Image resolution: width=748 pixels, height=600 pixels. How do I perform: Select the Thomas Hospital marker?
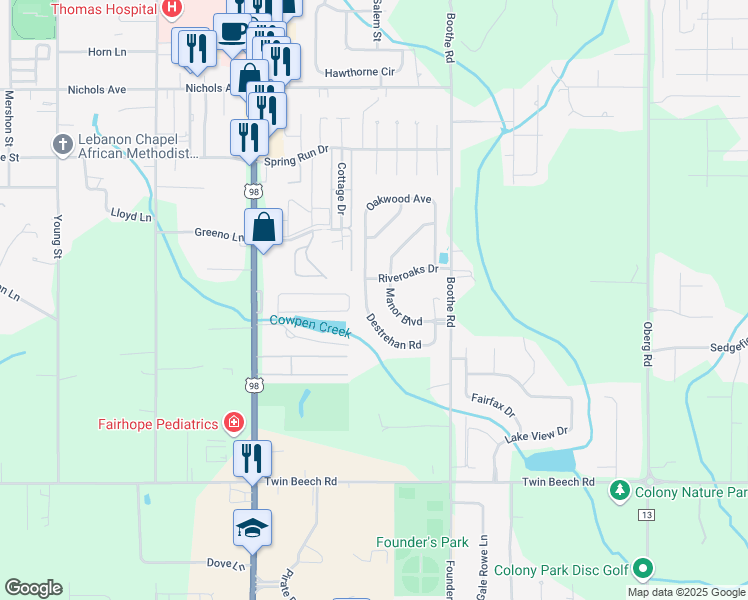click(171, 9)
